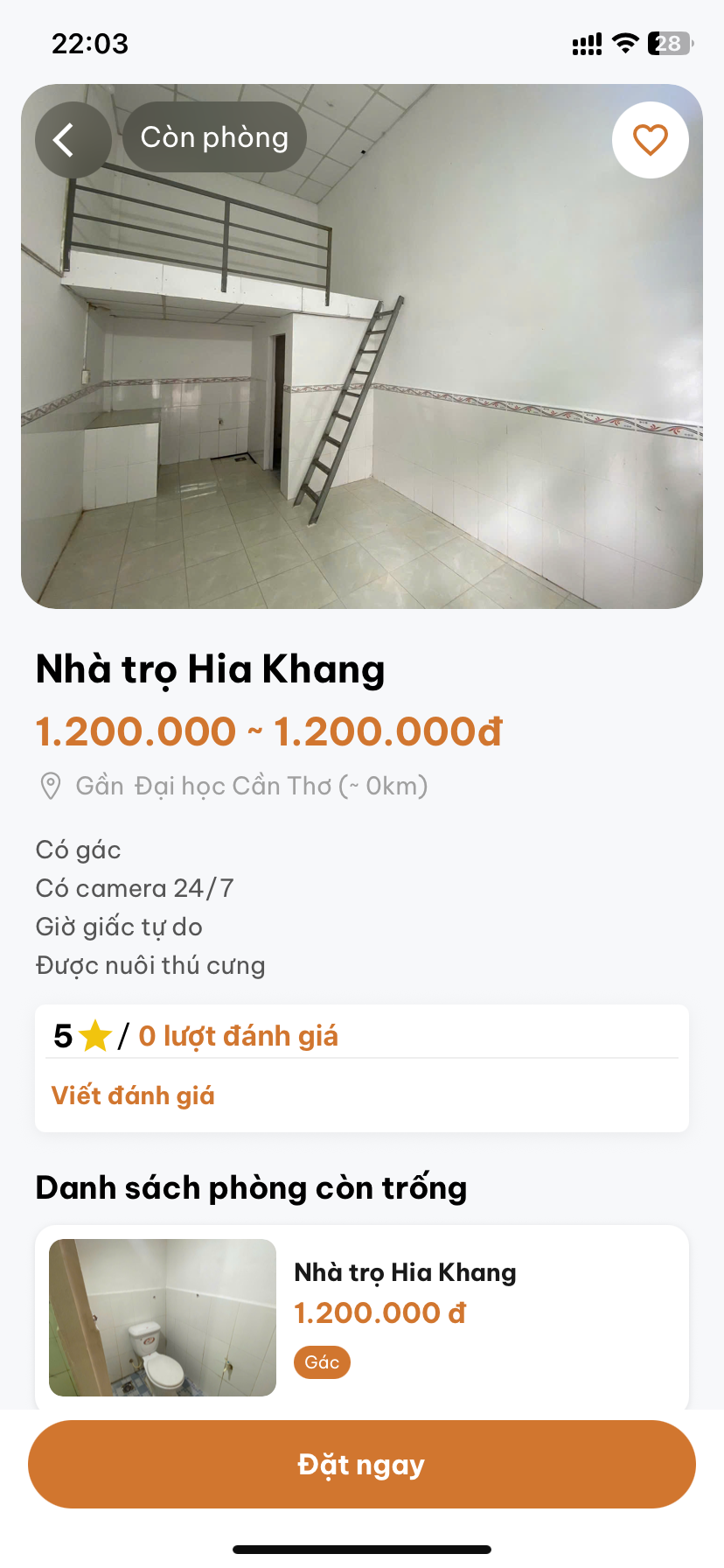Tap the clock showing 22:03
Screen dimensions: 724x1568
point(90,43)
